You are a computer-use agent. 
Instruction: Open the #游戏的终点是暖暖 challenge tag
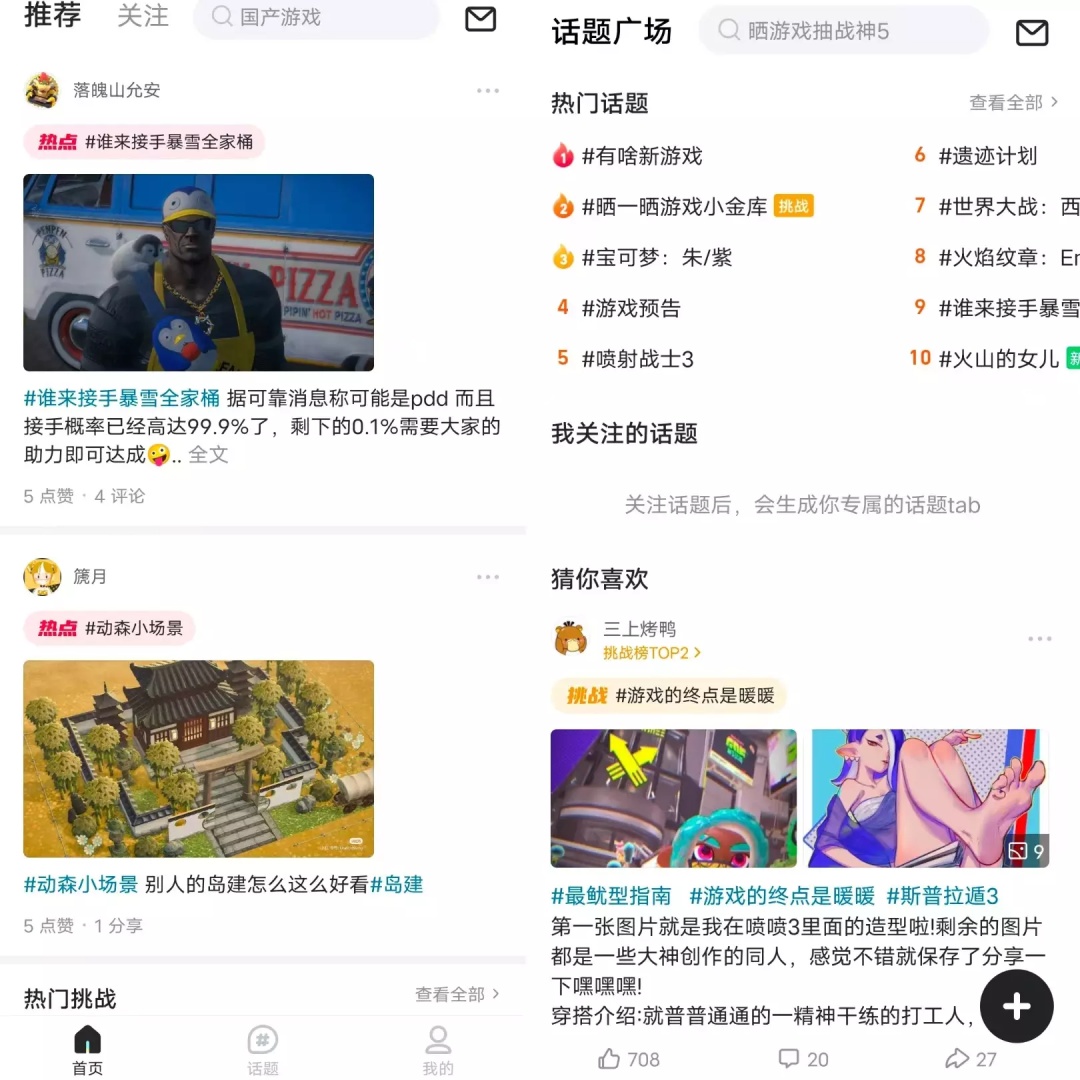(x=669, y=695)
